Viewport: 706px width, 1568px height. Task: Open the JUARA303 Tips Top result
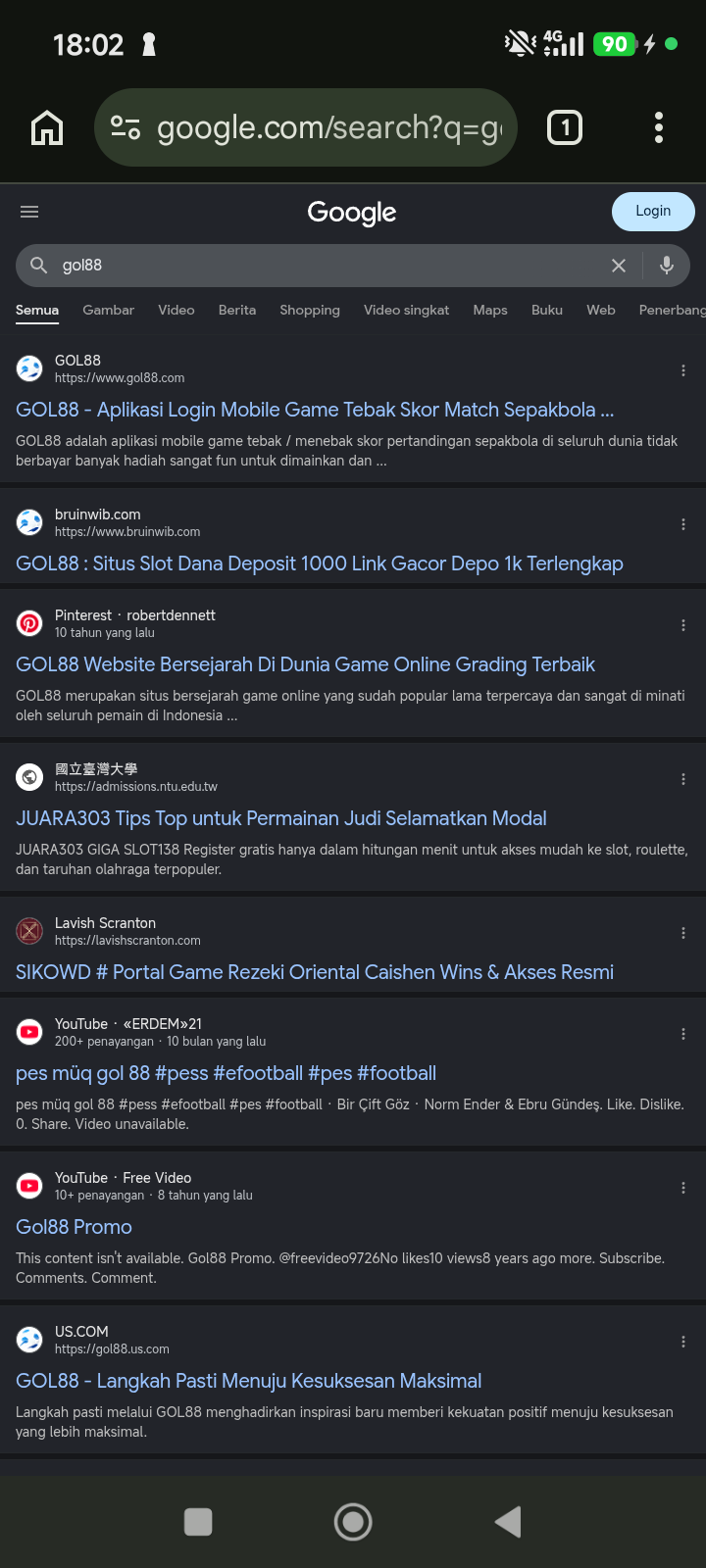pyautogui.click(x=281, y=818)
